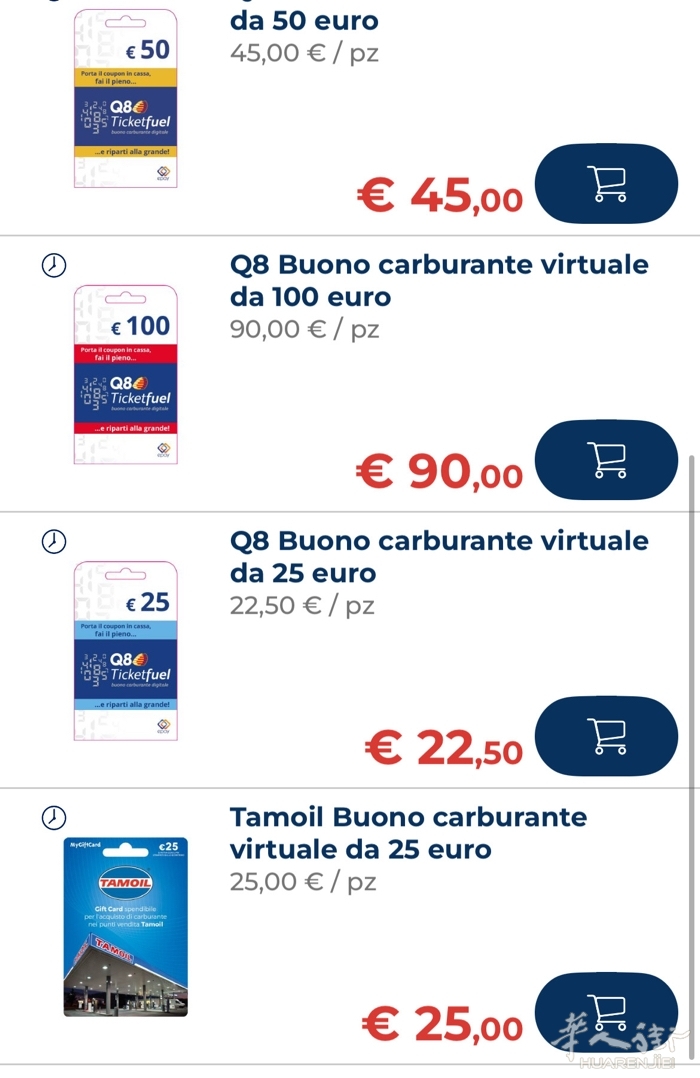Open Q8 25 euro voucher product image
This screenshot has width=700, height=1078.
point(125,650)
